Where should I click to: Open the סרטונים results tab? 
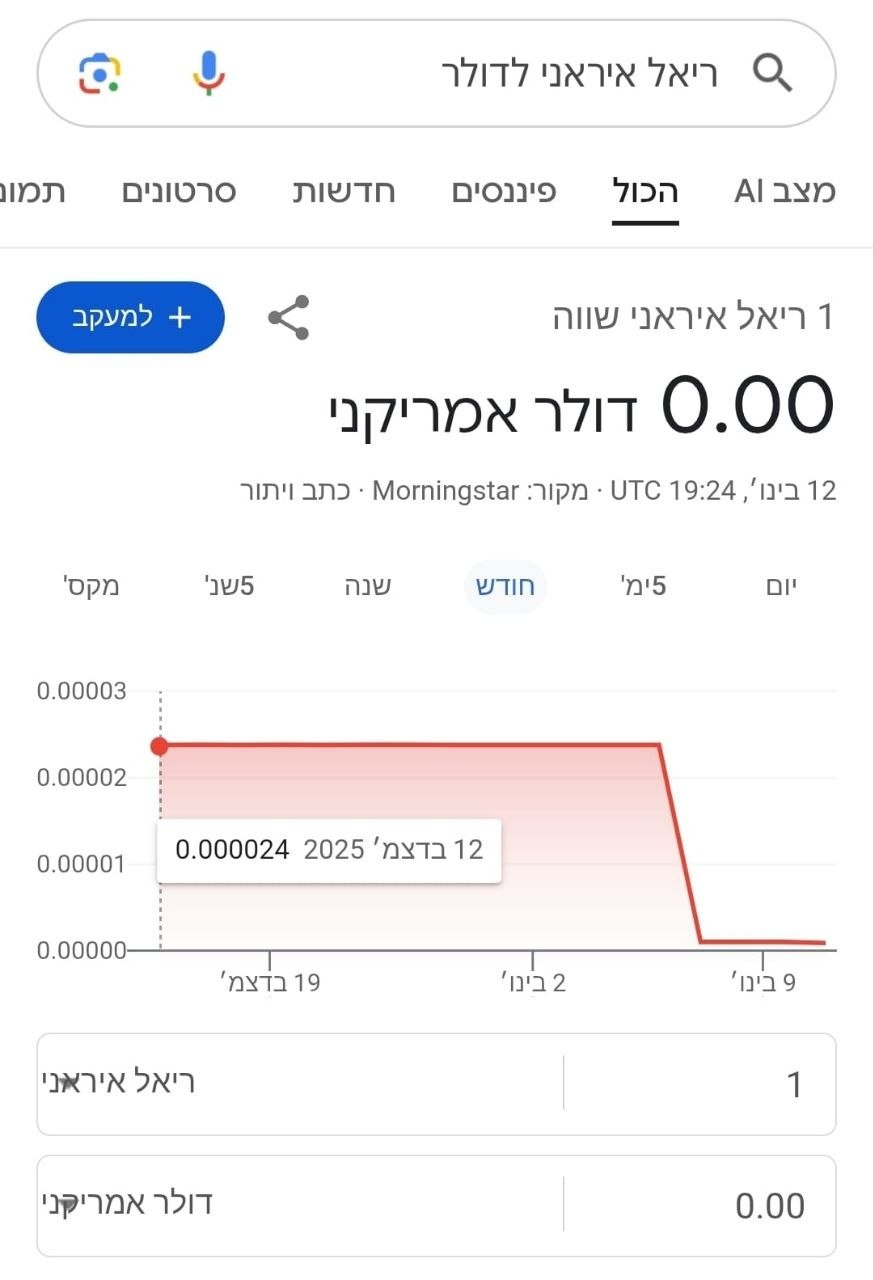tap(179, 191)
